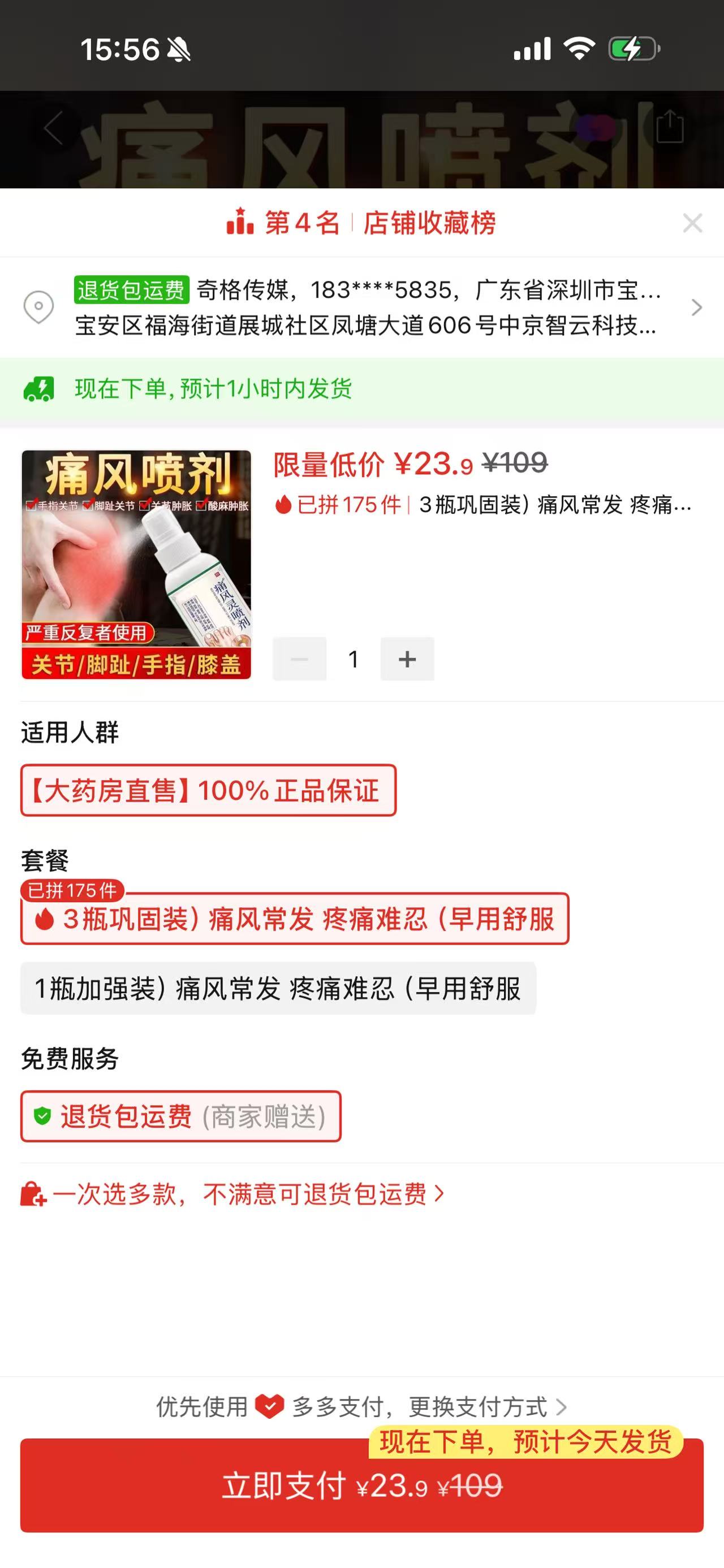
Task: Select 退货包运费 free service option
Action: point(181,1116)
